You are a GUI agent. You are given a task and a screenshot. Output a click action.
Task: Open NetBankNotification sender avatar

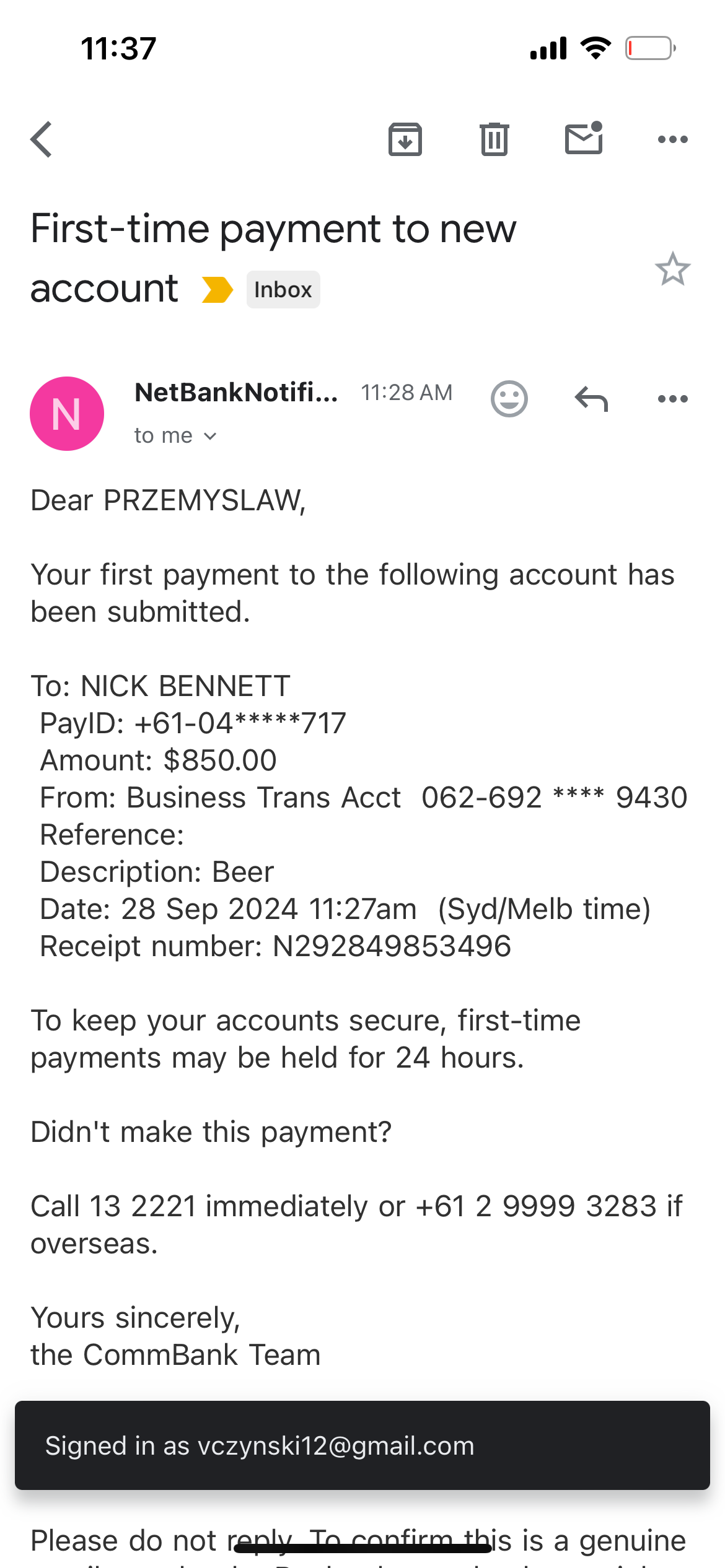point(67,414)
